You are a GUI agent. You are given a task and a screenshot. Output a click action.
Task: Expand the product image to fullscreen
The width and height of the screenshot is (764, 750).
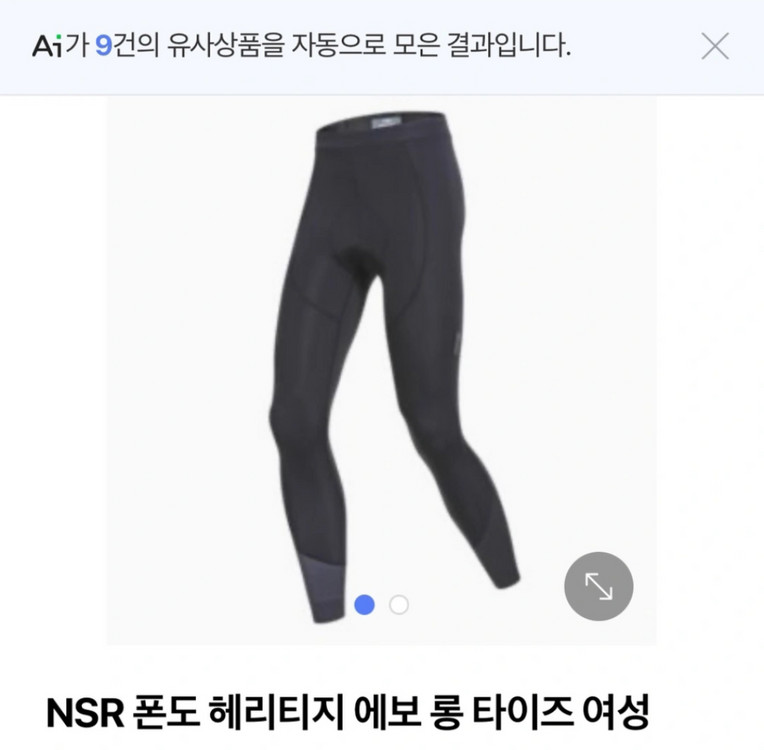[x=598, y=586]
